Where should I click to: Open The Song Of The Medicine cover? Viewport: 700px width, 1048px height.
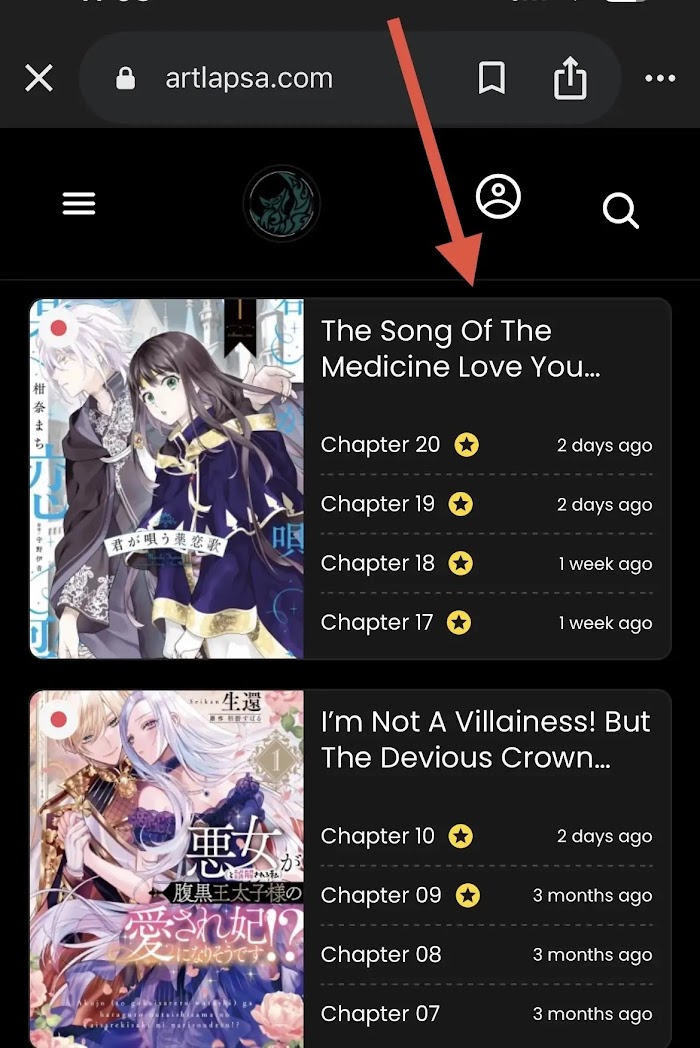[x=167, y=478]
